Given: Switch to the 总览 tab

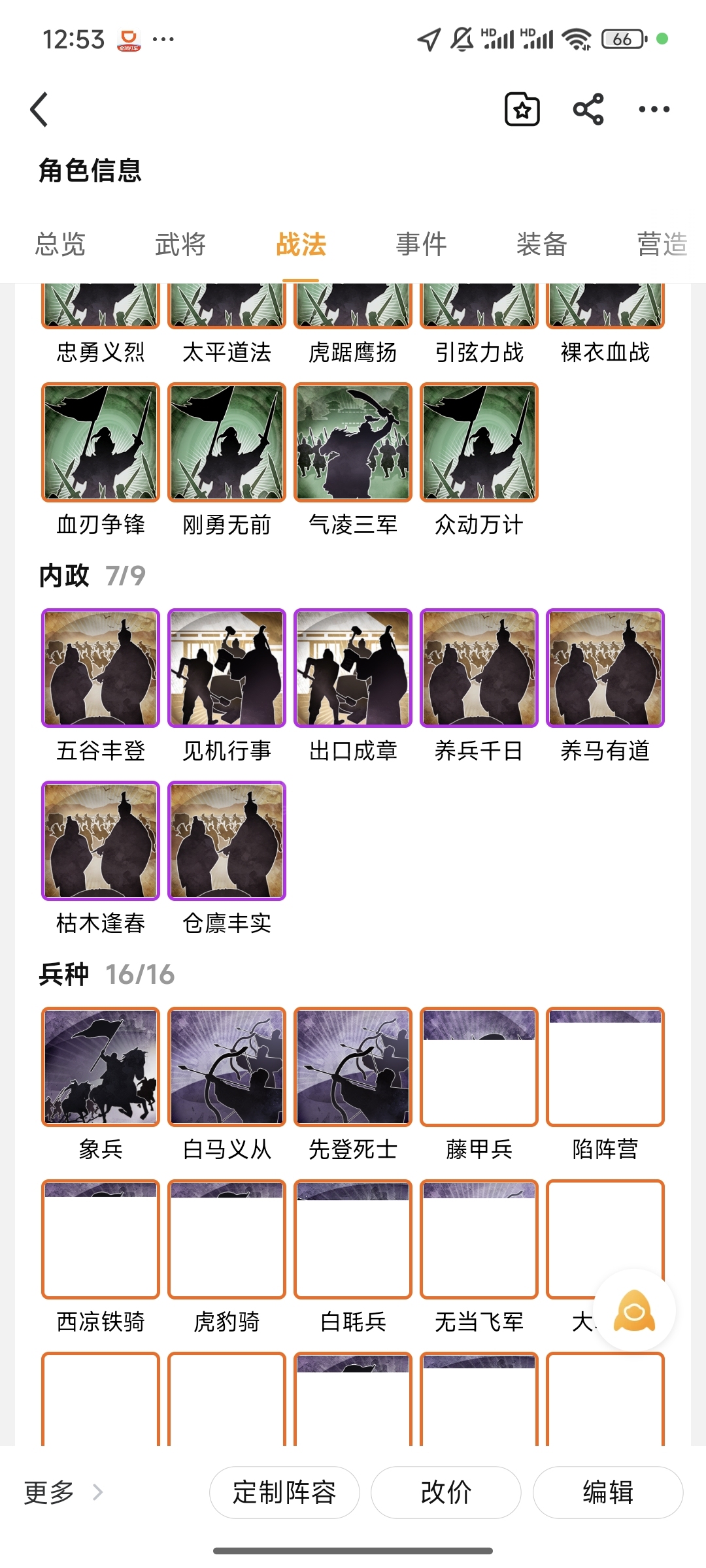Looking at the screenshot, I should 60,244.
